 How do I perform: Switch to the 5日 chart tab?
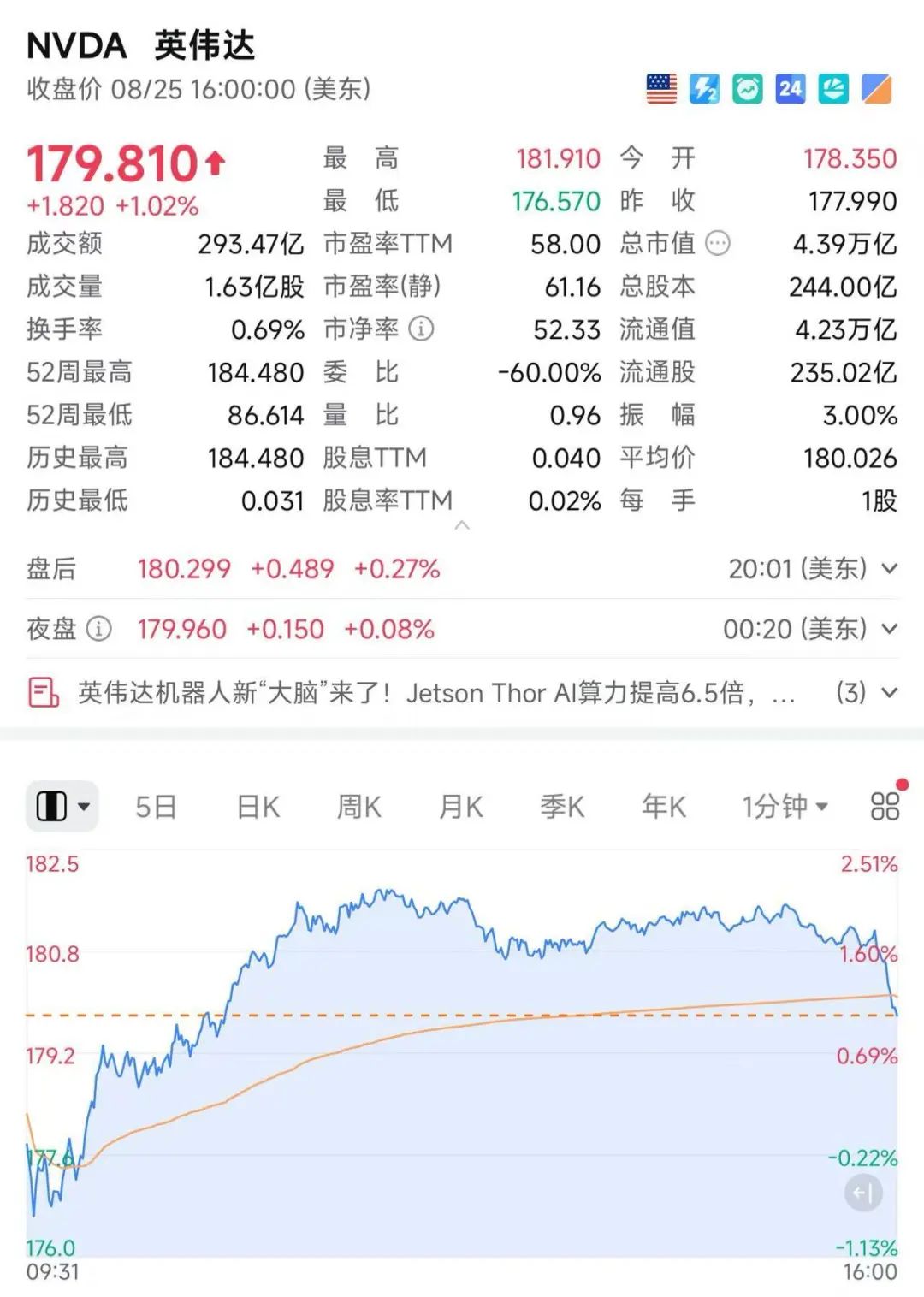(x=156, y=807)
